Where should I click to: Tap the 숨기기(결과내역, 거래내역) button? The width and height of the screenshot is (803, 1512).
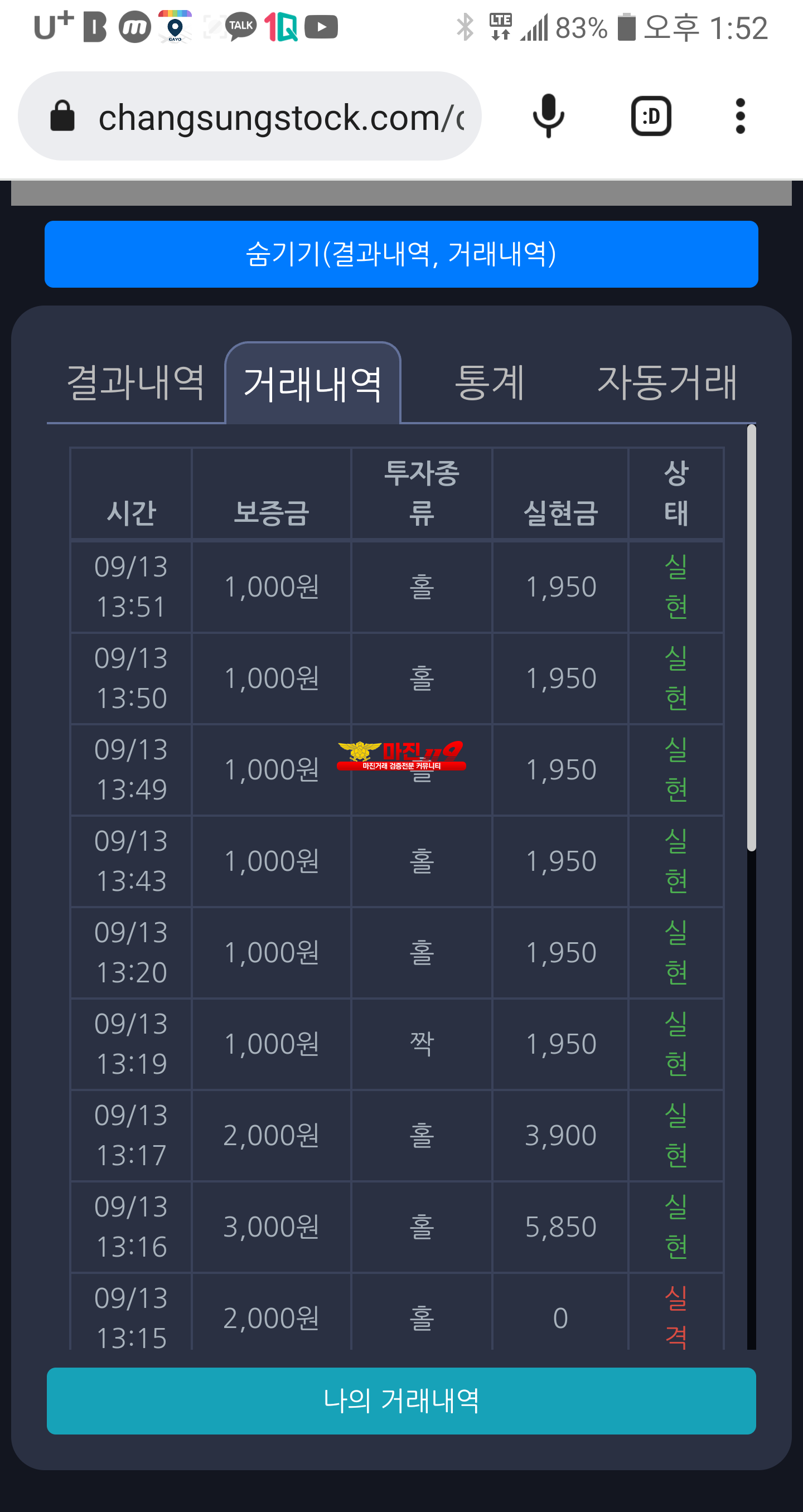click(x=401, y=254)
